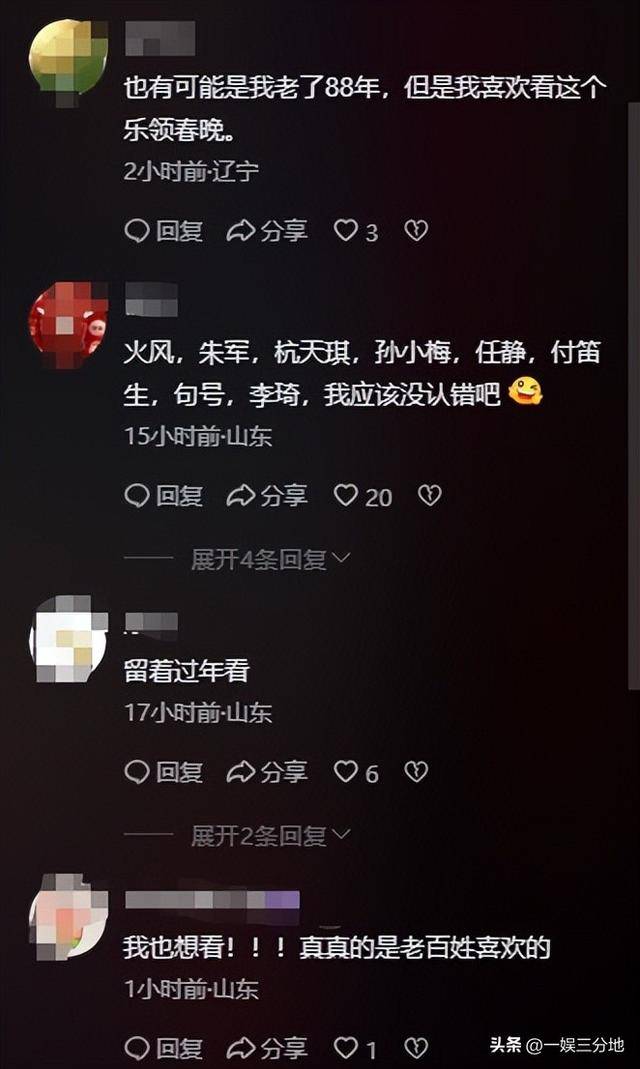Screen dimensions: 640x1069
Task: Share the 我也想看 comment
Action: tap(267, 1048)
